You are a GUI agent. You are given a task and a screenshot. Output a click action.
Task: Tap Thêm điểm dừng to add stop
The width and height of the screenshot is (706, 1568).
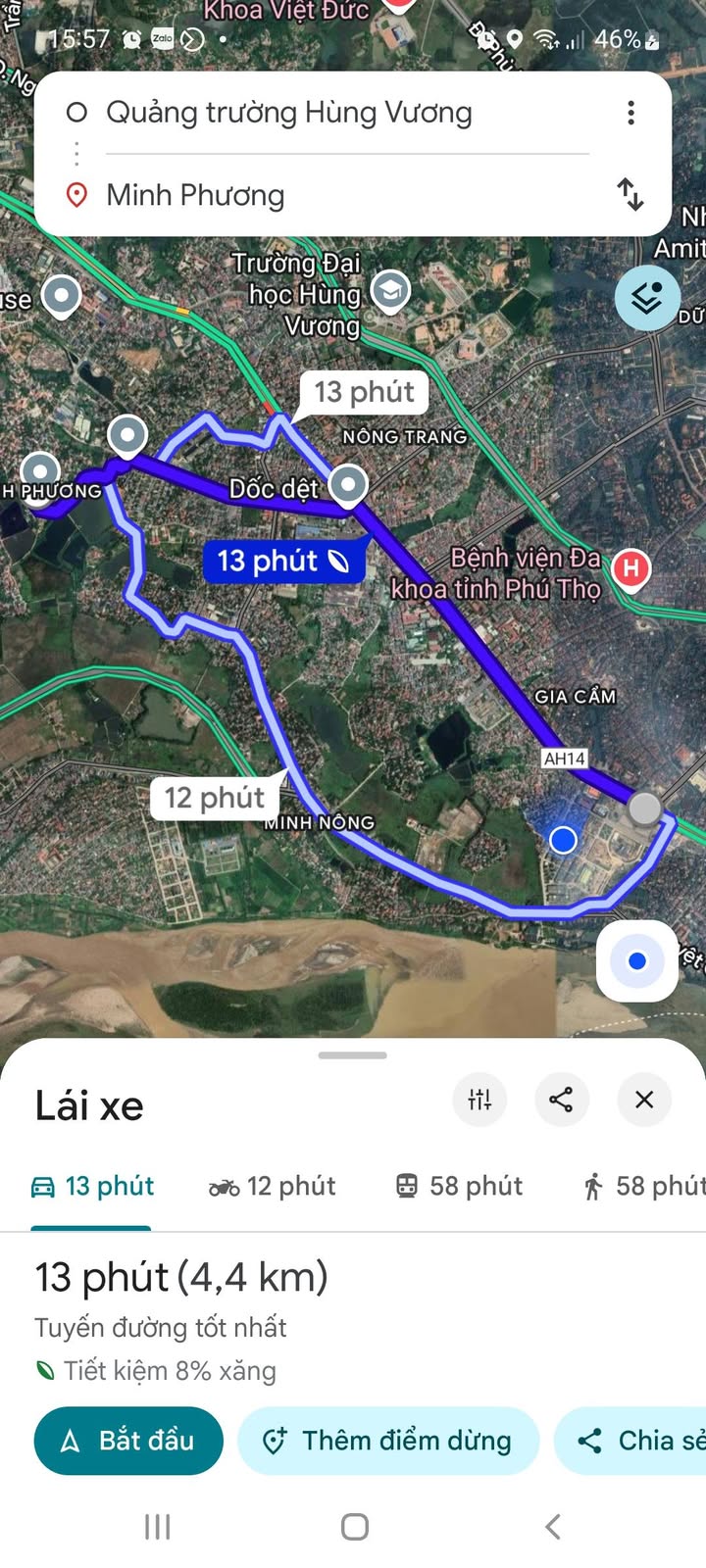click(388, 1441)
